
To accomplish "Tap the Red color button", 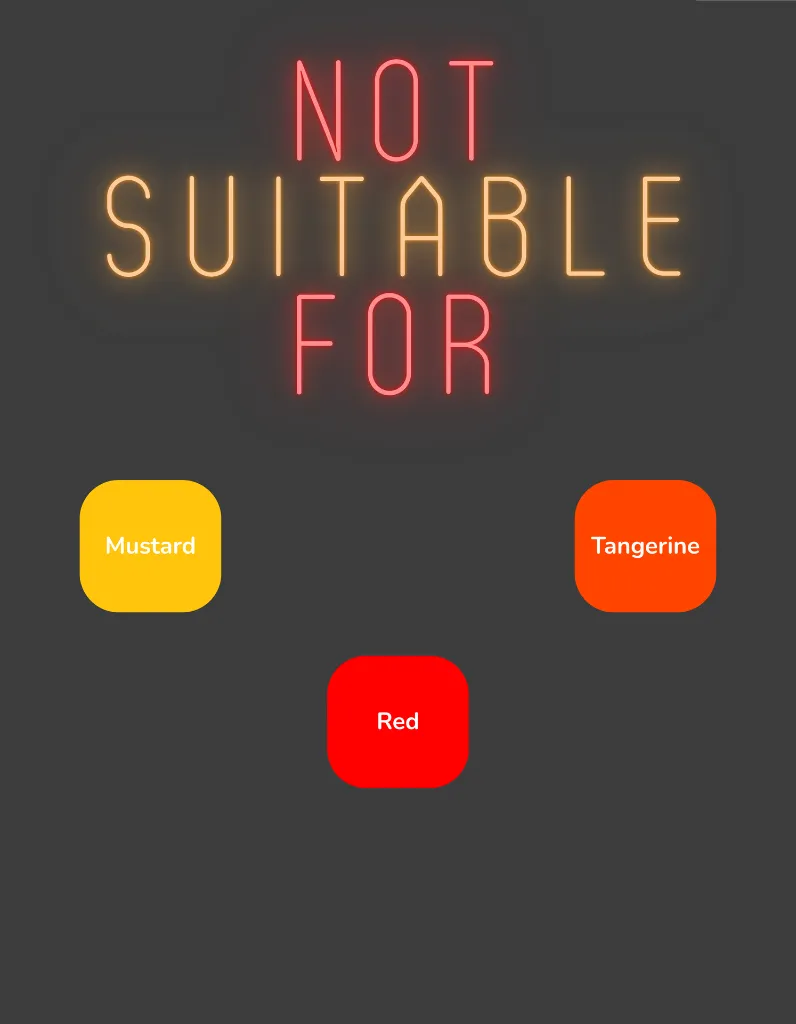I will (x=397, y=721).
